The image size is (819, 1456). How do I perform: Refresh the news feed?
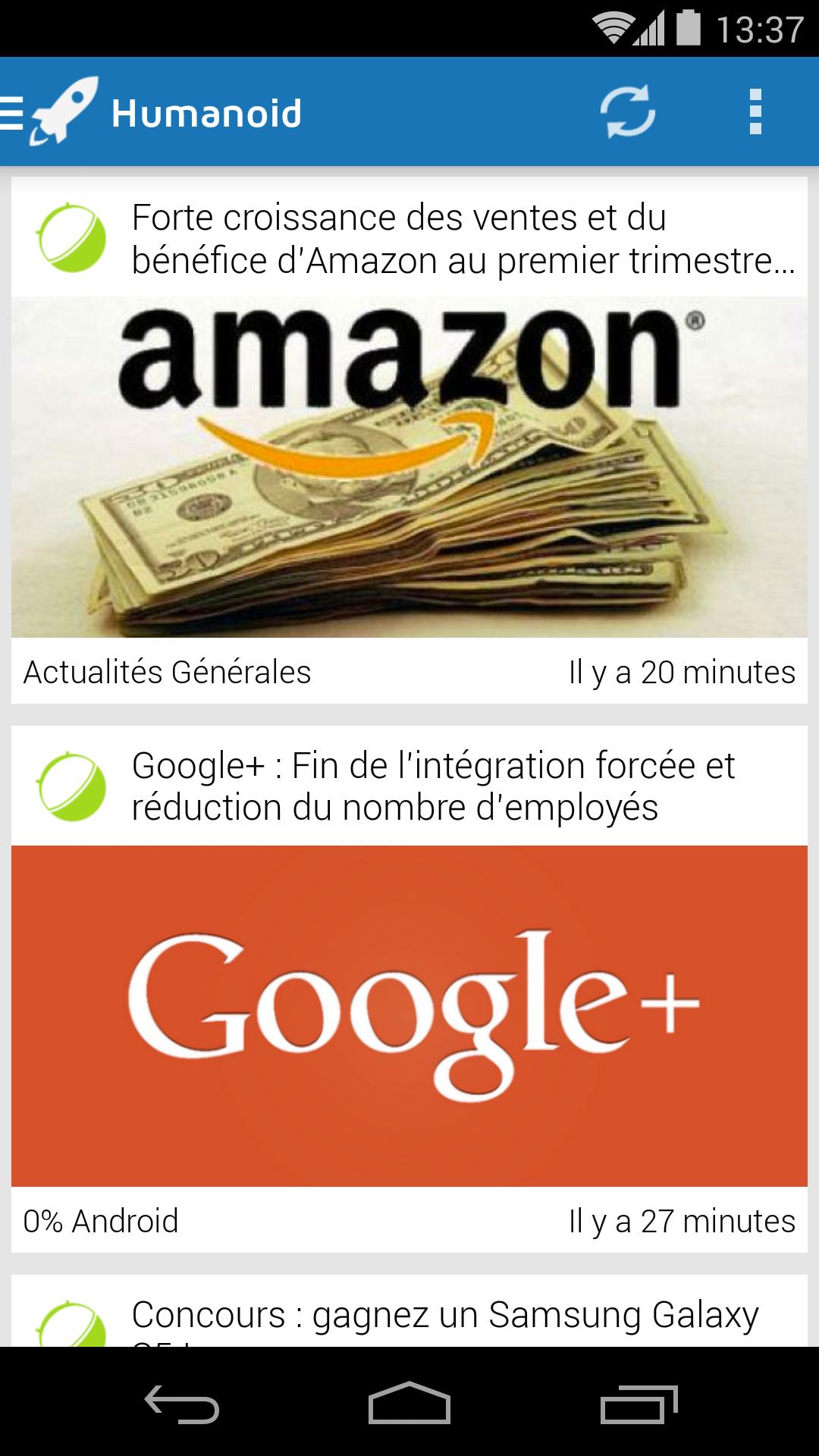click(627, 112)
